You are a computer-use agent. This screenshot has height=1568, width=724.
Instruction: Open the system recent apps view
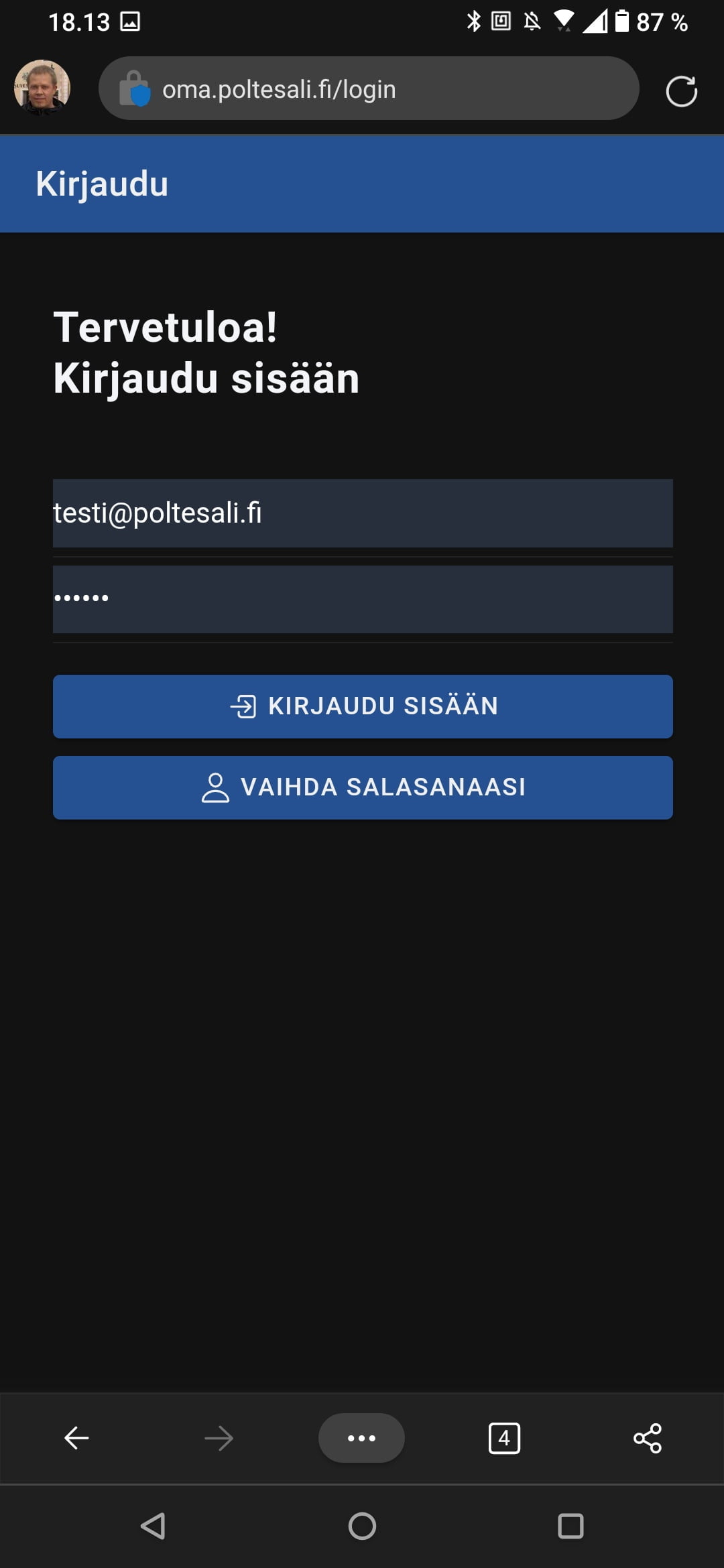point(570,1526)
